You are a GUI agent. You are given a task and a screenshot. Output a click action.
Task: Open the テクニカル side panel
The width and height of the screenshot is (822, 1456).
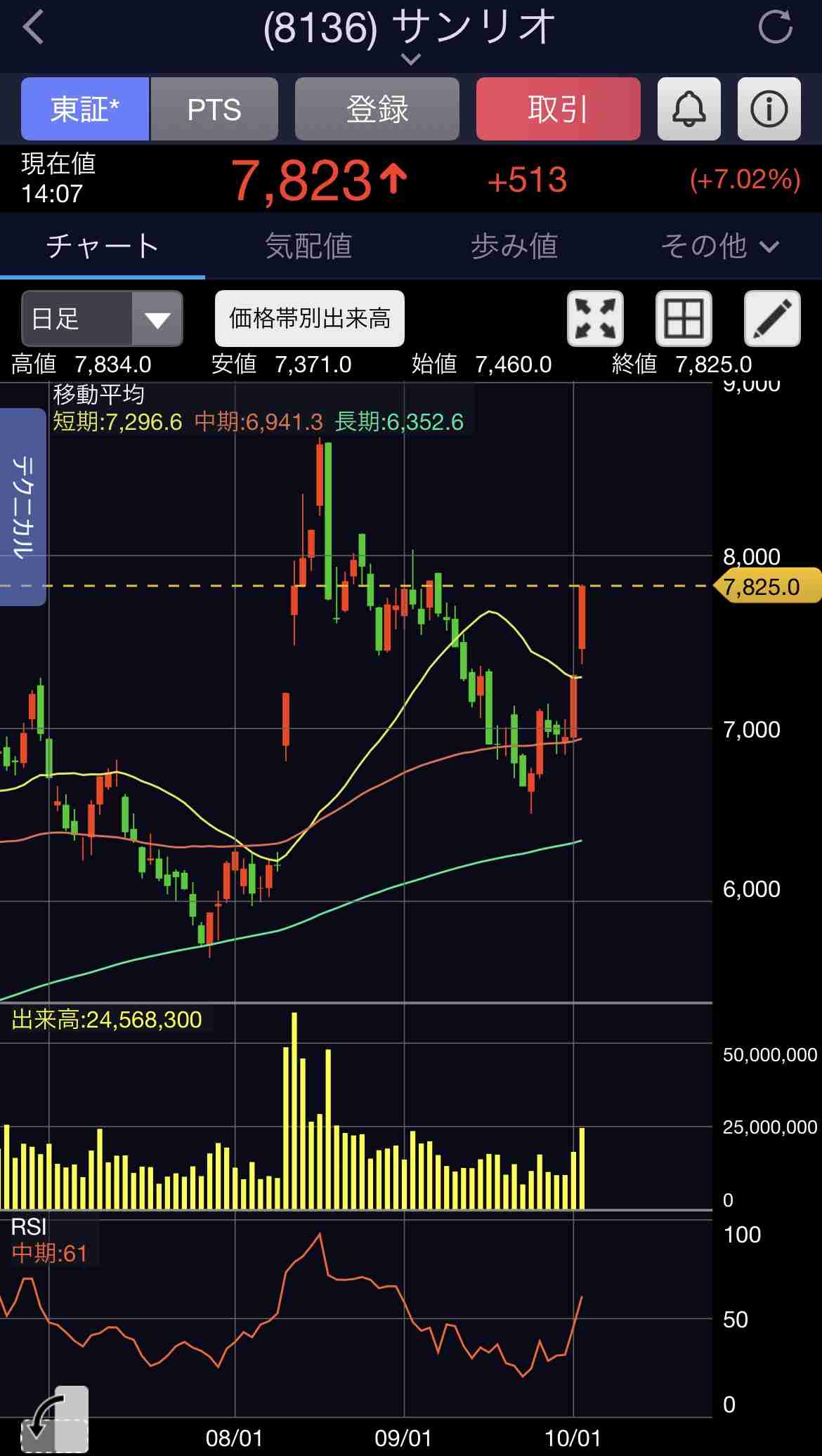coord(23,506)
